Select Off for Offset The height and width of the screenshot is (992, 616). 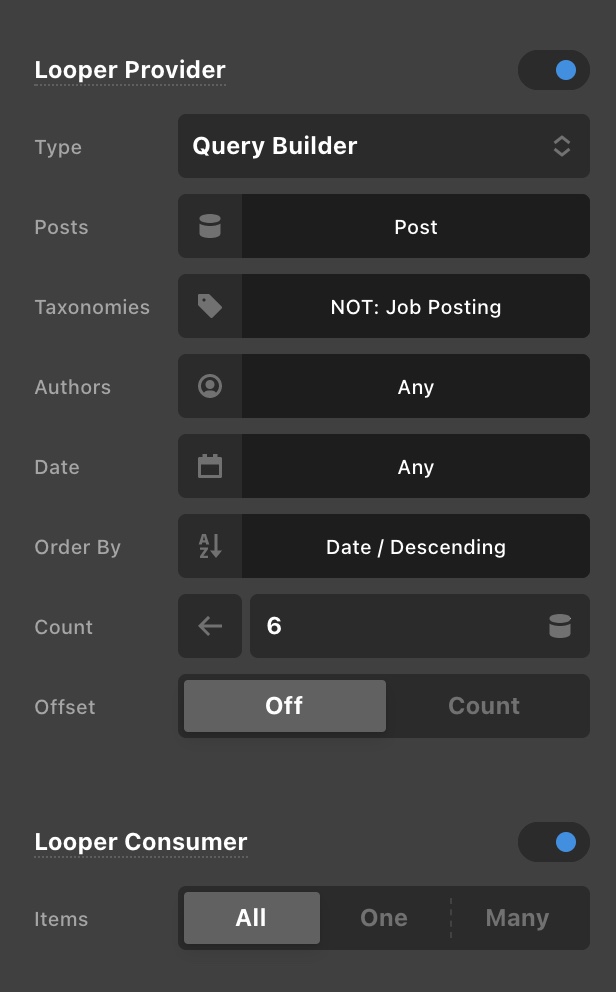pos(285,706)
